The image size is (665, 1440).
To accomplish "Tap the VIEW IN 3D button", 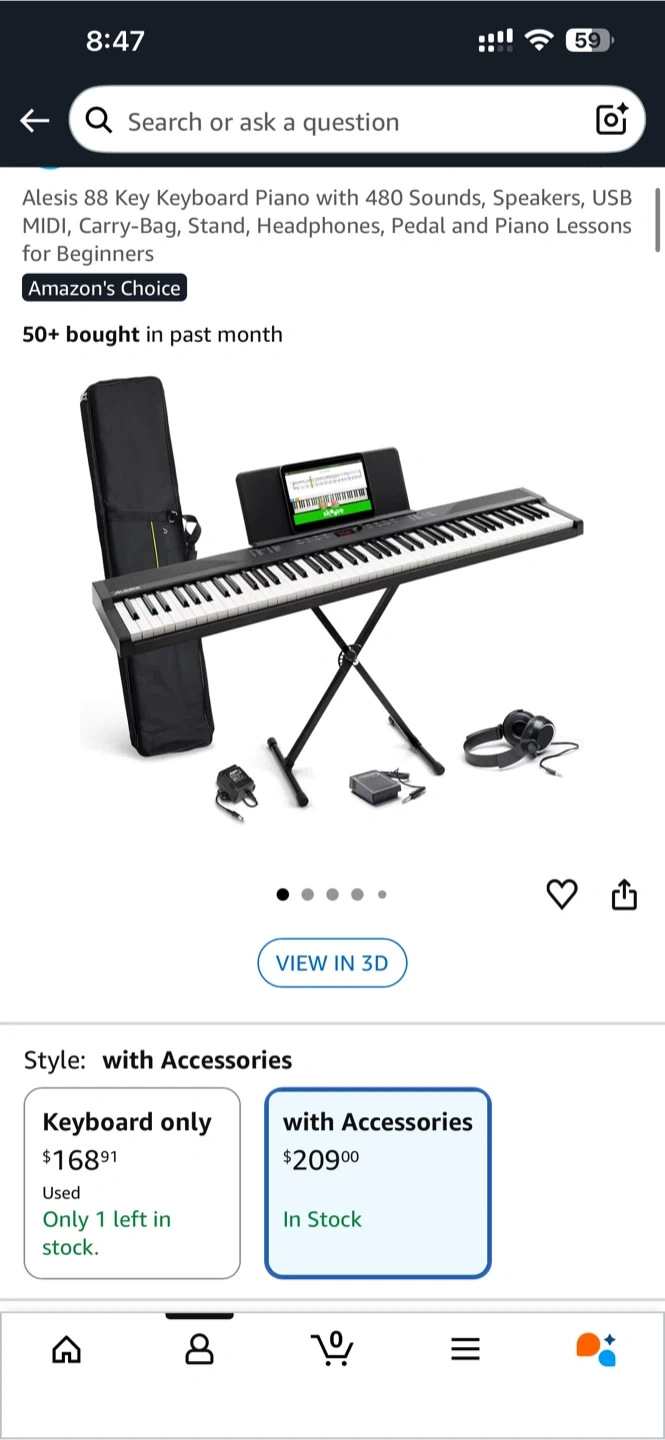I will [332, 963].
